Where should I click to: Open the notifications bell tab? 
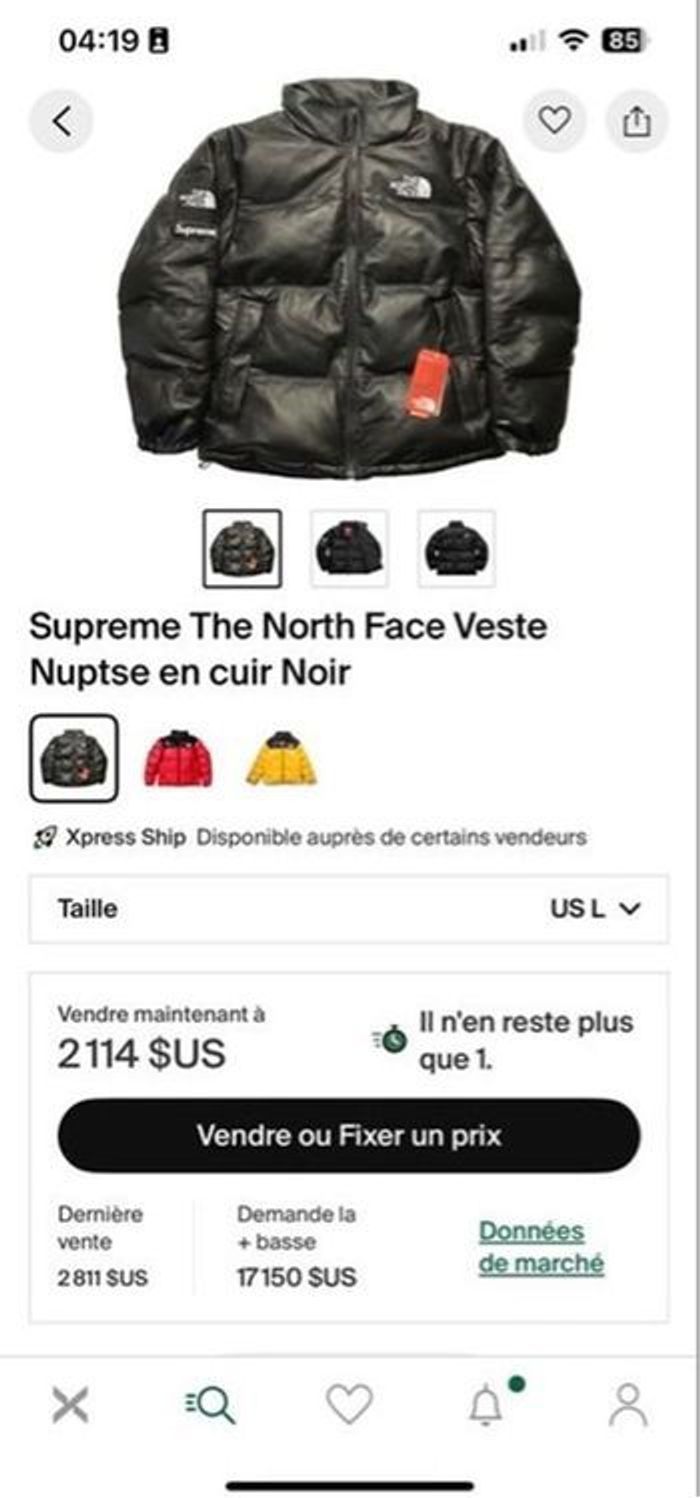[487, 1406]
